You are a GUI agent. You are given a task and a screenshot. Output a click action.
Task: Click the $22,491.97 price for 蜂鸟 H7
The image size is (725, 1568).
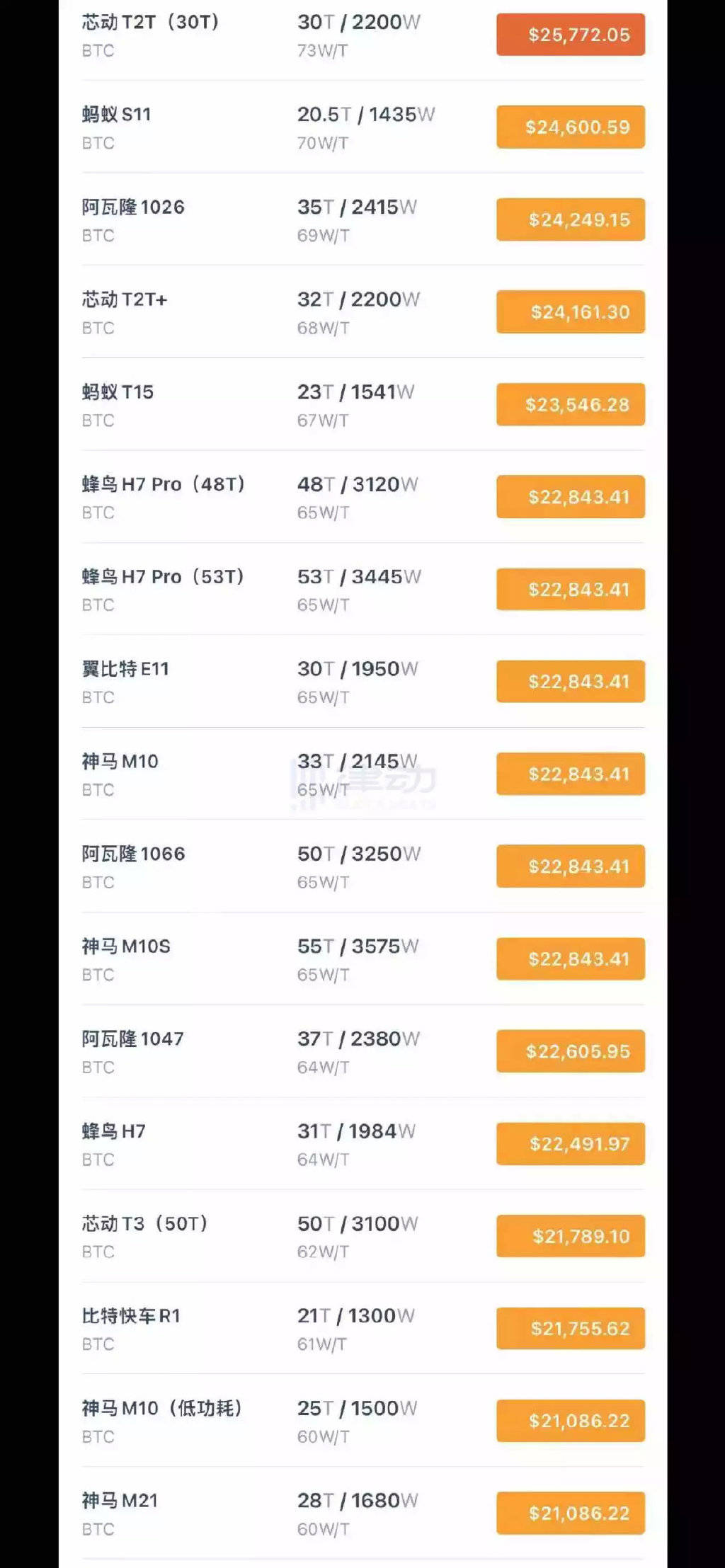(569, 1143)
